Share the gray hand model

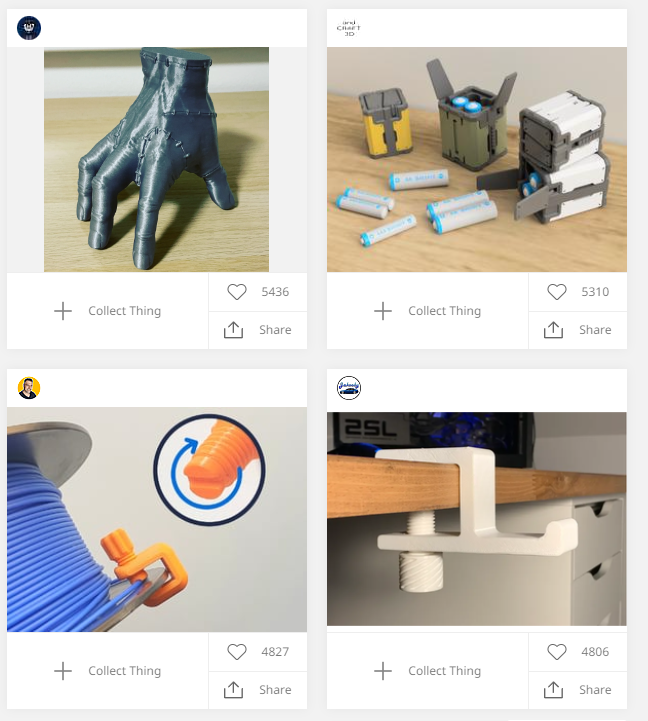pyautogui.click(x=258, y=330)
